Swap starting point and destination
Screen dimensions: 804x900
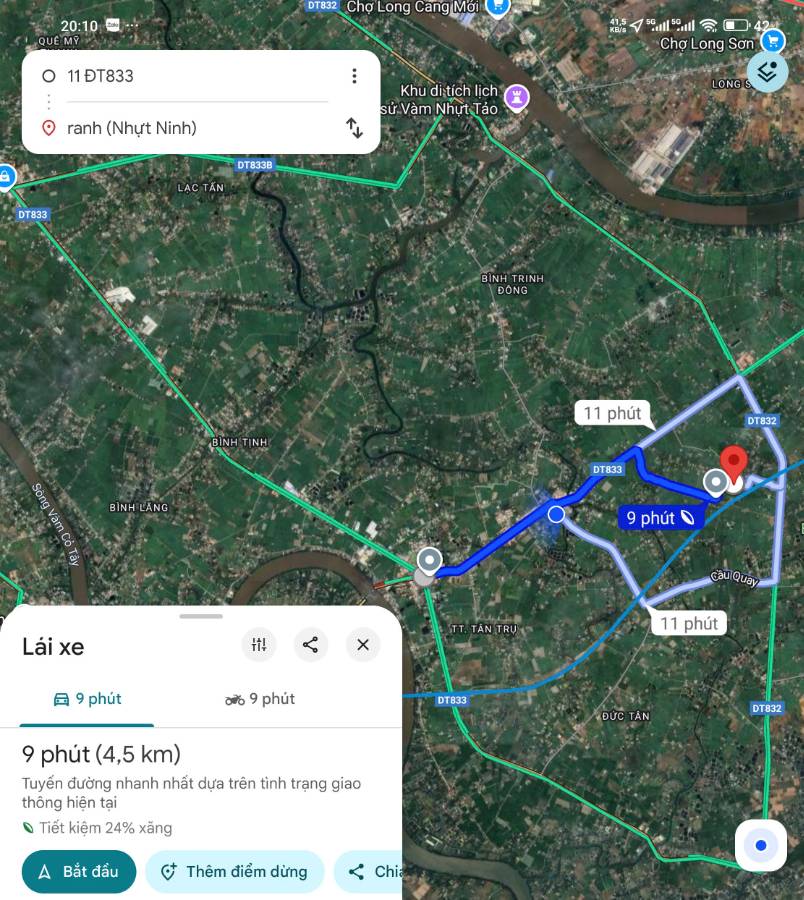(x=355, y=128)
